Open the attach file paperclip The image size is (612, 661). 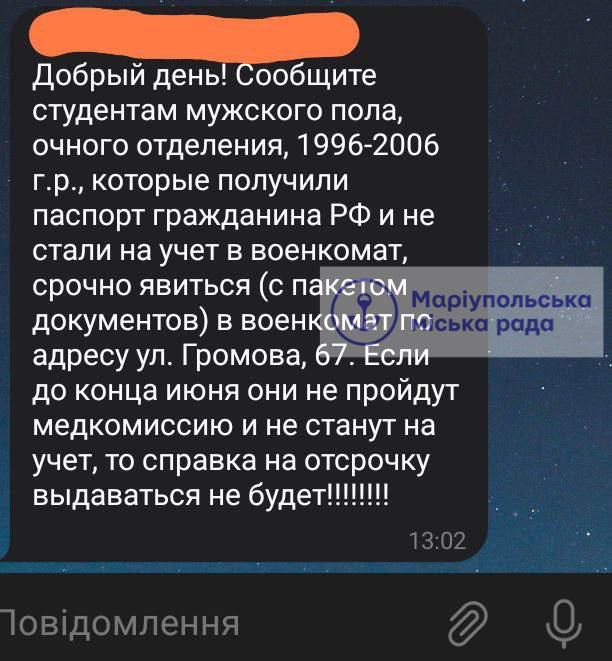[467, 624]
